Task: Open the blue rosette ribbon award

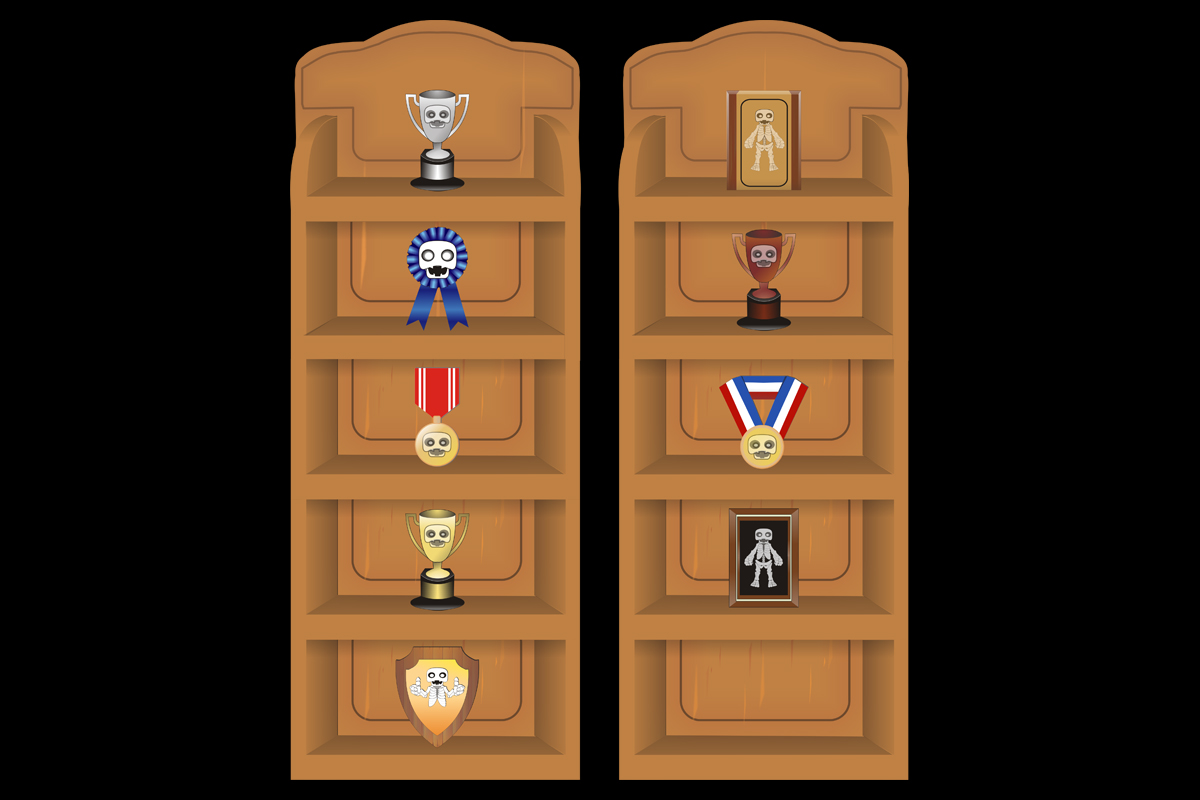Action: click(437, 272)
